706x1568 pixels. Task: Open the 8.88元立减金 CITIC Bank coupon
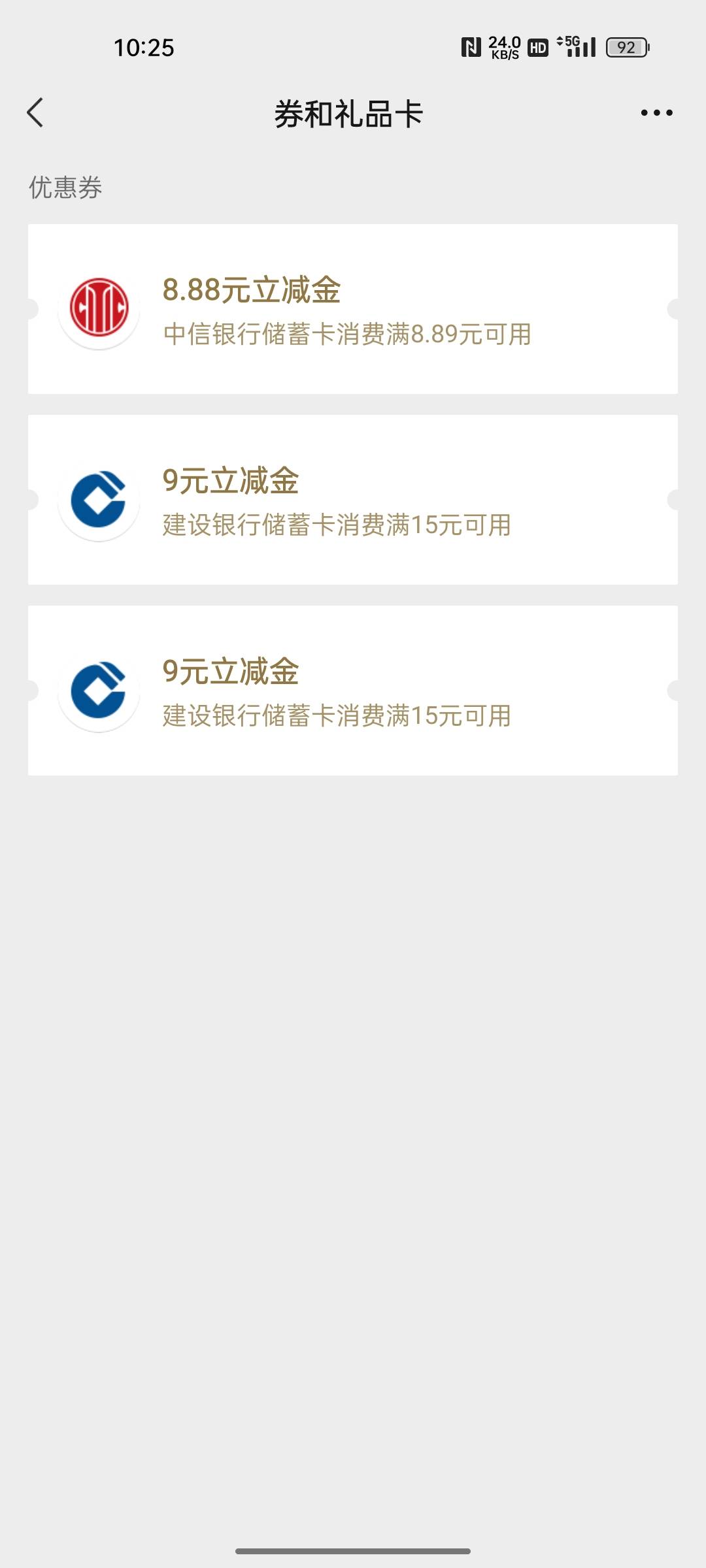pyautogui.click(x=353, y=309)
